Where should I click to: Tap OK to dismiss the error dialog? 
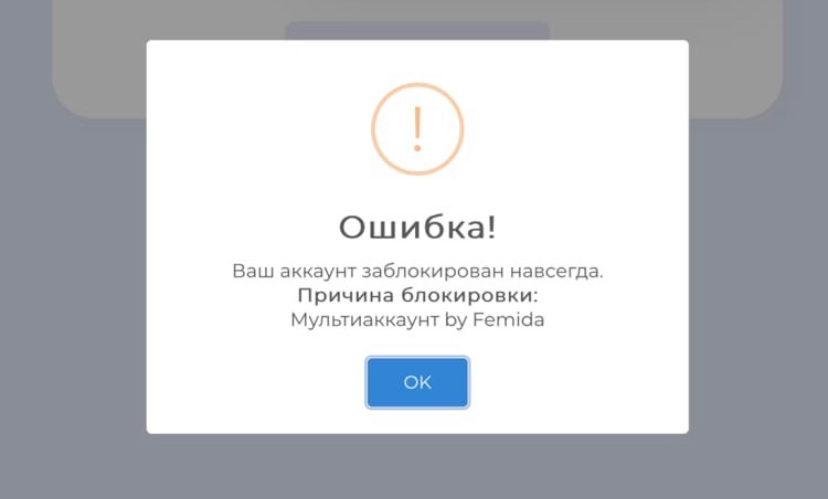point(417,382)
